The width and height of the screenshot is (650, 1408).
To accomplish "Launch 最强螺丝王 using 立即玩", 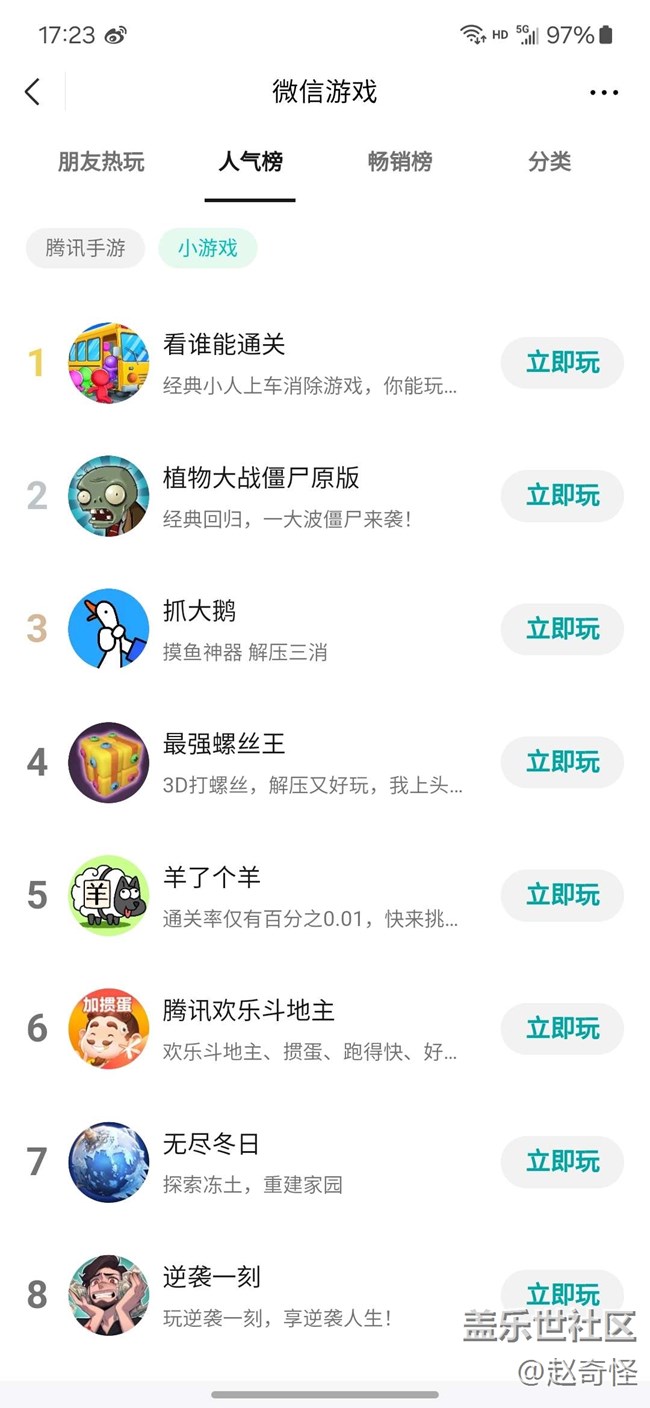I will click(562, 762).
